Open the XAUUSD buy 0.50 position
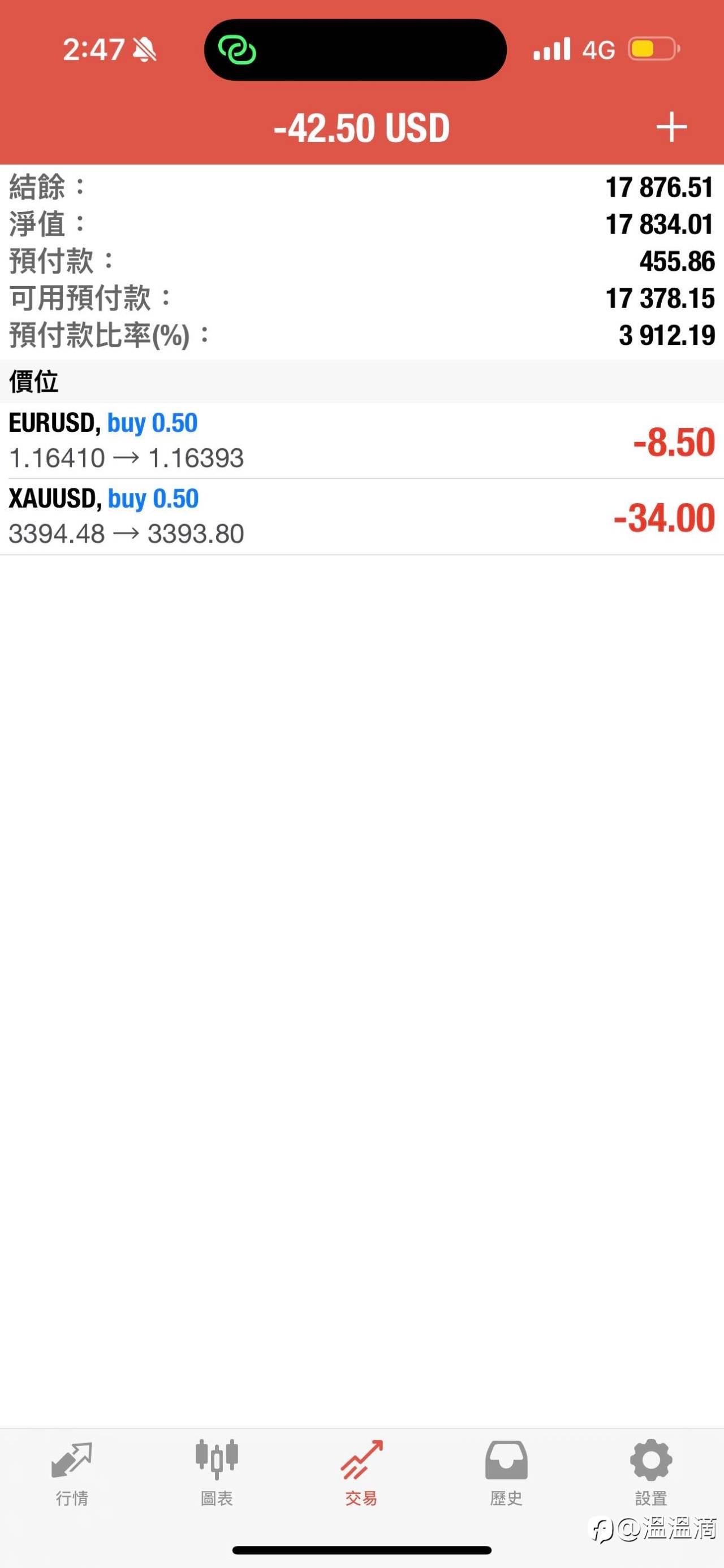Image resolution: width=724 pixels, height=1568 pixels. point(361,517)
